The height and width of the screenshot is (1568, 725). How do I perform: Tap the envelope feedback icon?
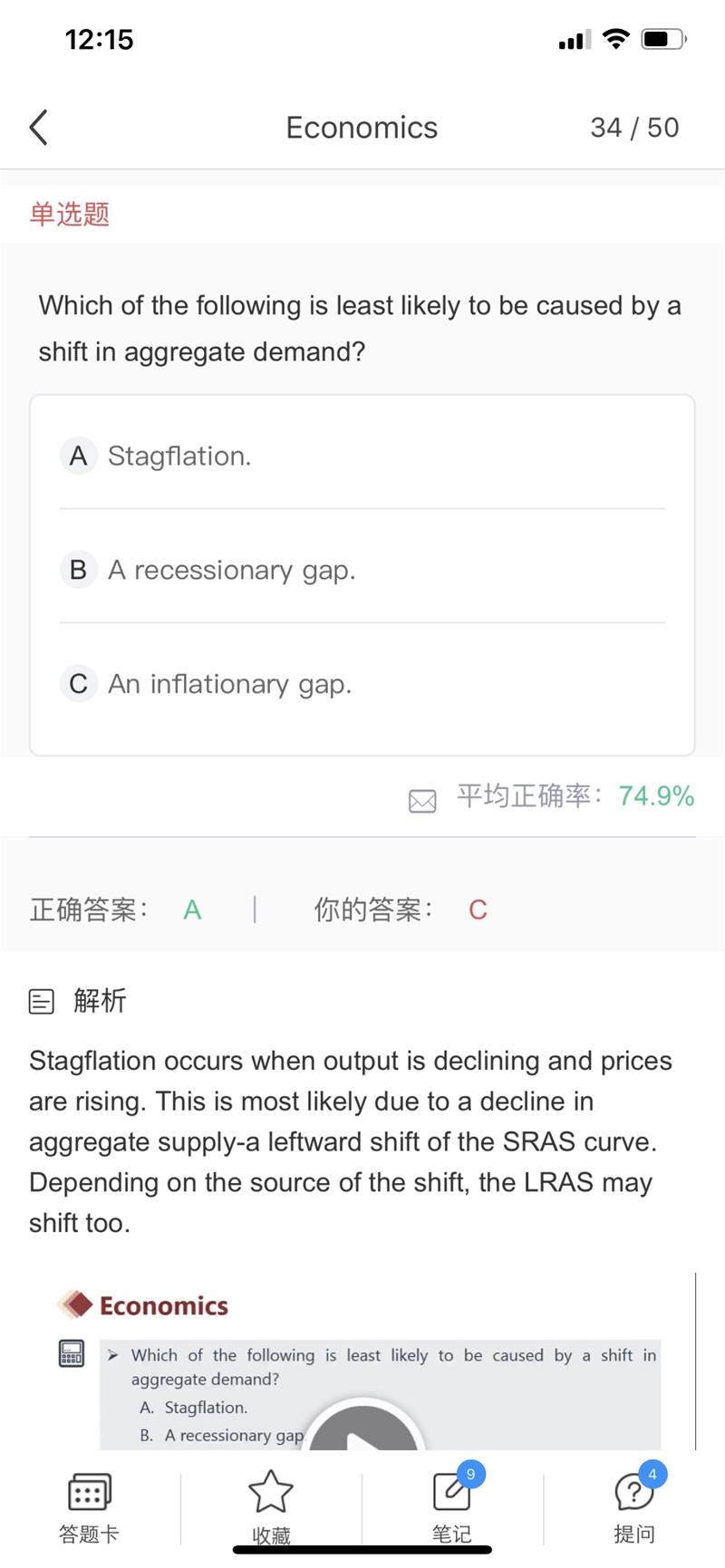click(422, 800)
